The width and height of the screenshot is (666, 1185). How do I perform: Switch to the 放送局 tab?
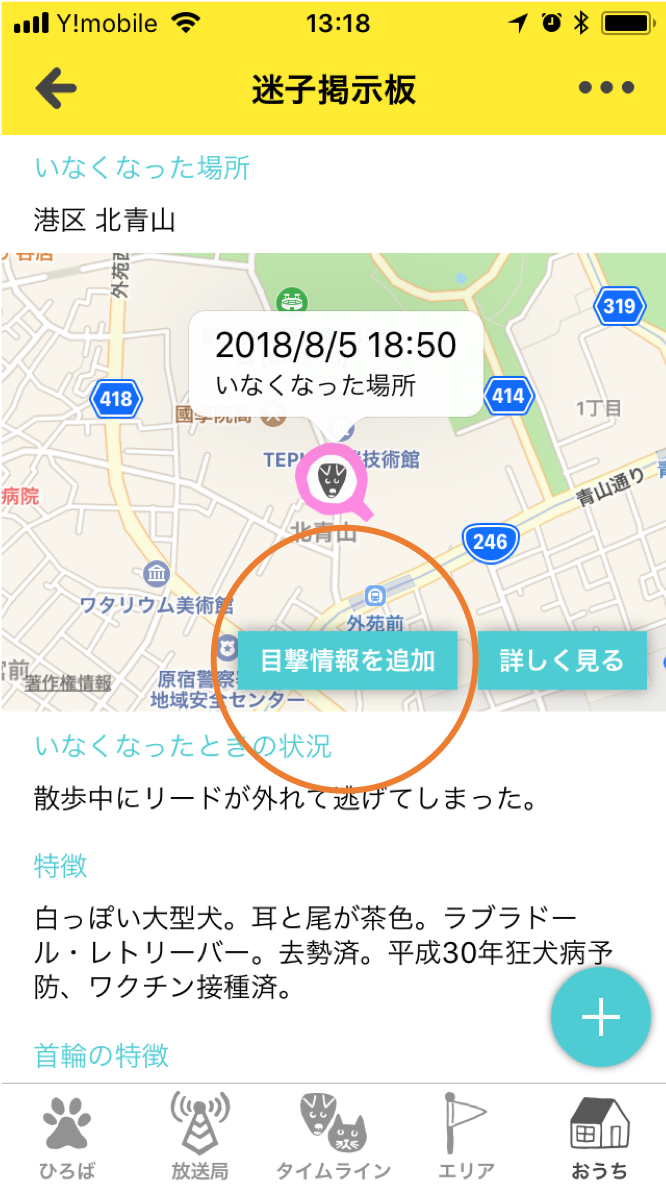click(200, 1137)
